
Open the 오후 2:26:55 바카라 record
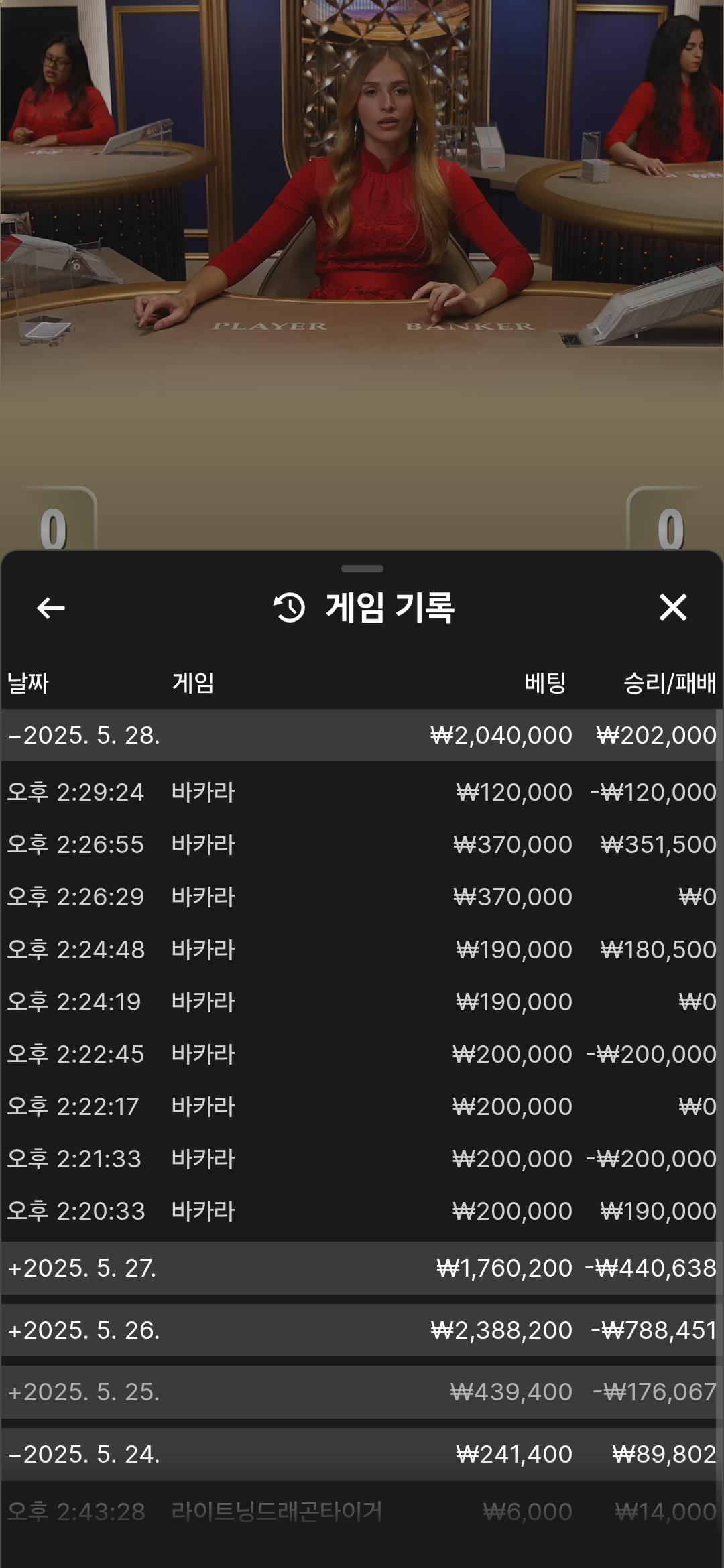[x=362, y=844]
